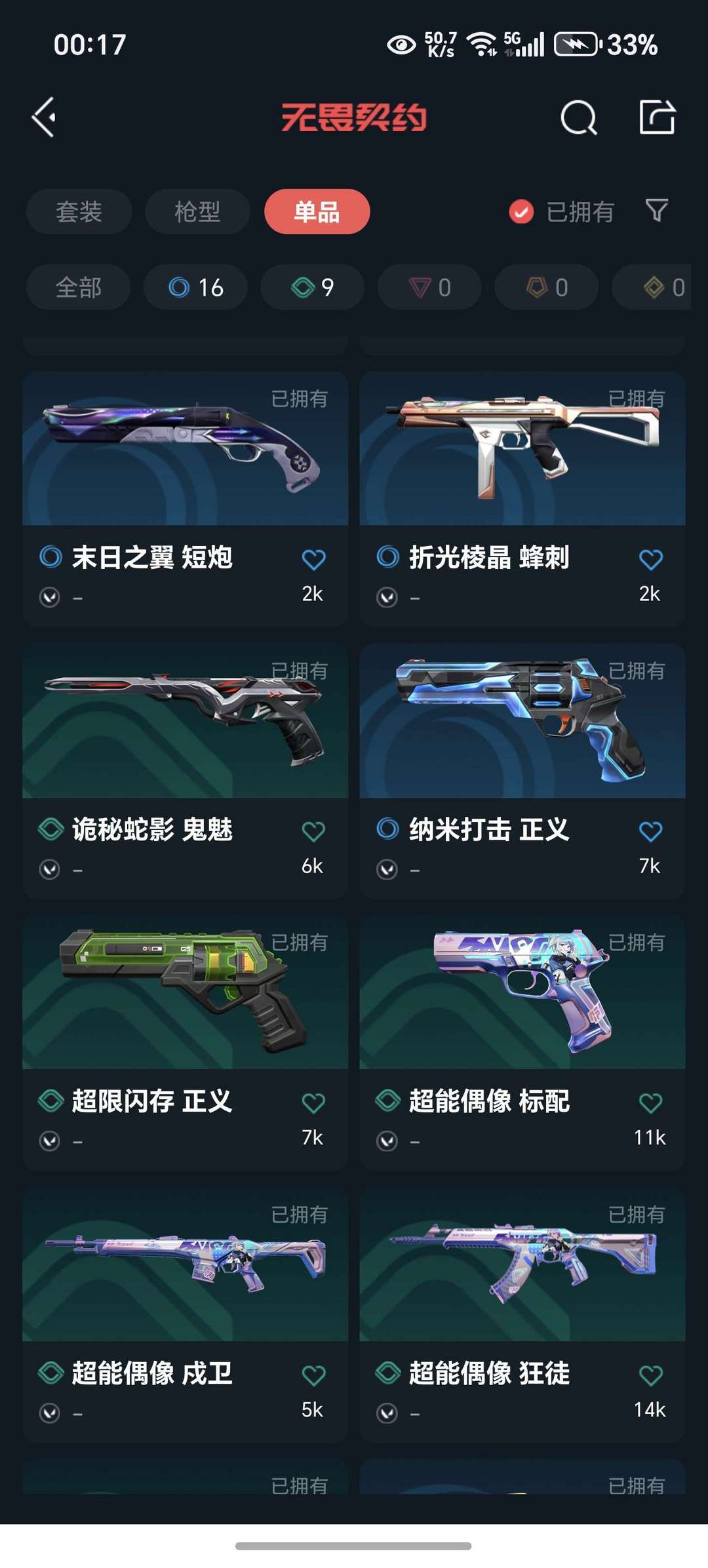Switch to the 套装 tab
The width and height of the screenshot is (708, 1568).
click(79, 212)
